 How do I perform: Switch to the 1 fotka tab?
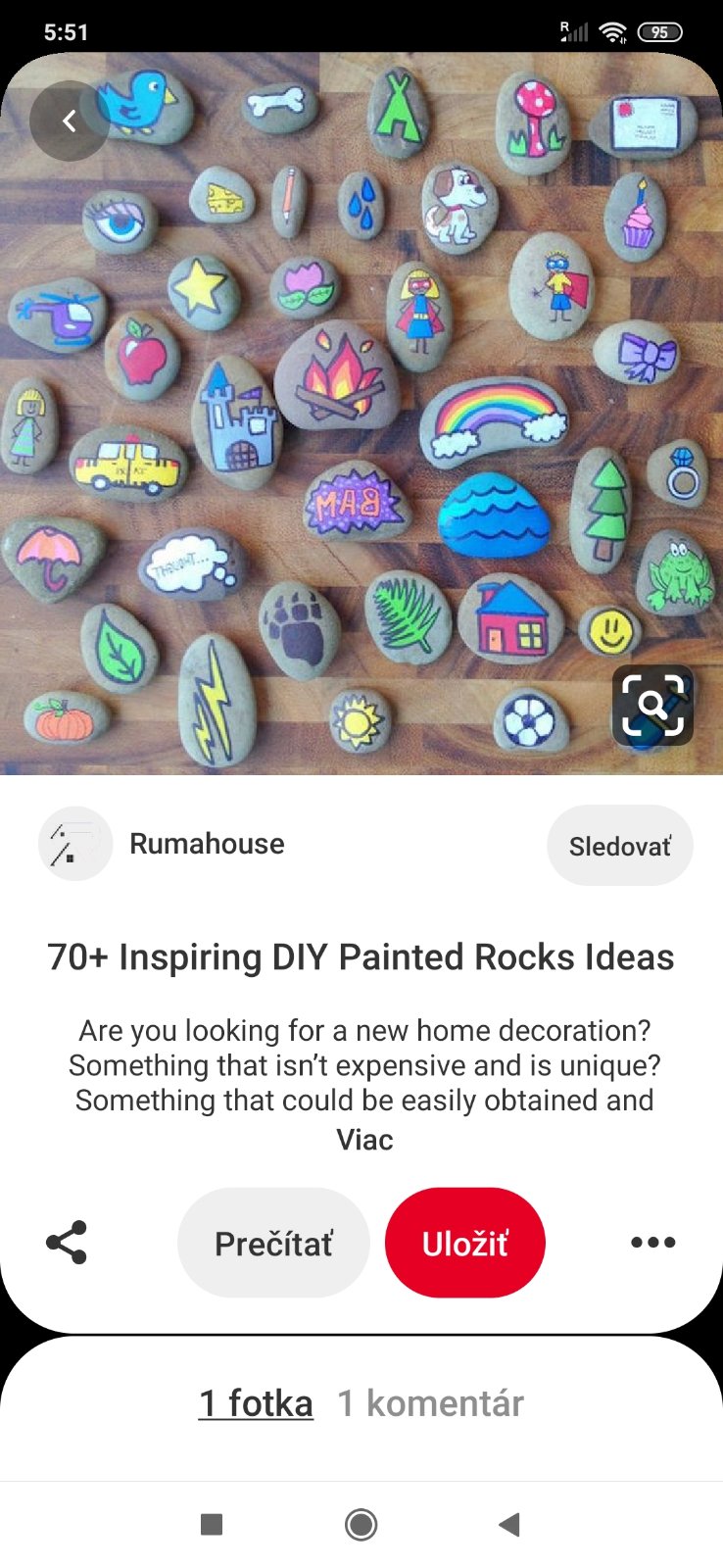(x=256, y=1403)
